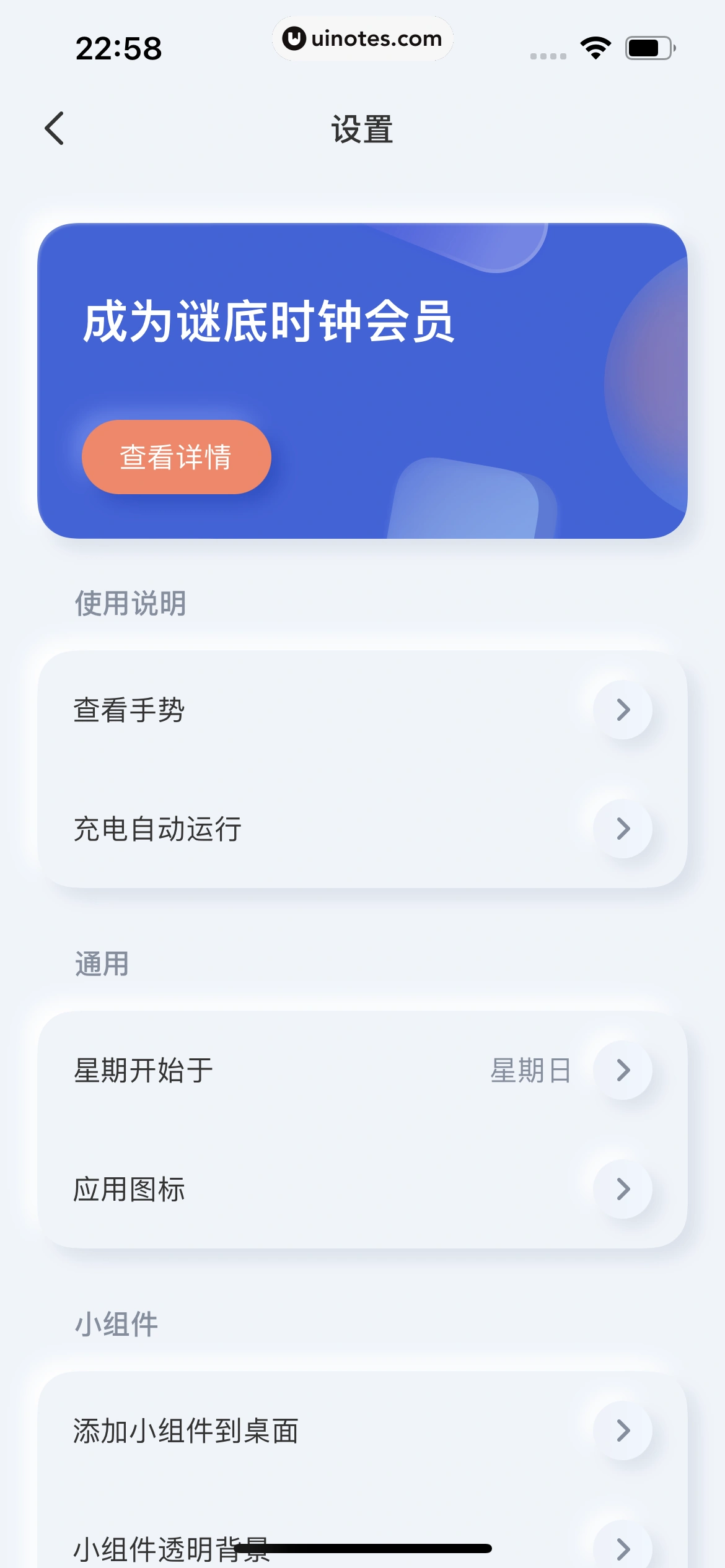Open the 查看手势 row
This screenshot has width=725, height=1568.
pos(362,710)
